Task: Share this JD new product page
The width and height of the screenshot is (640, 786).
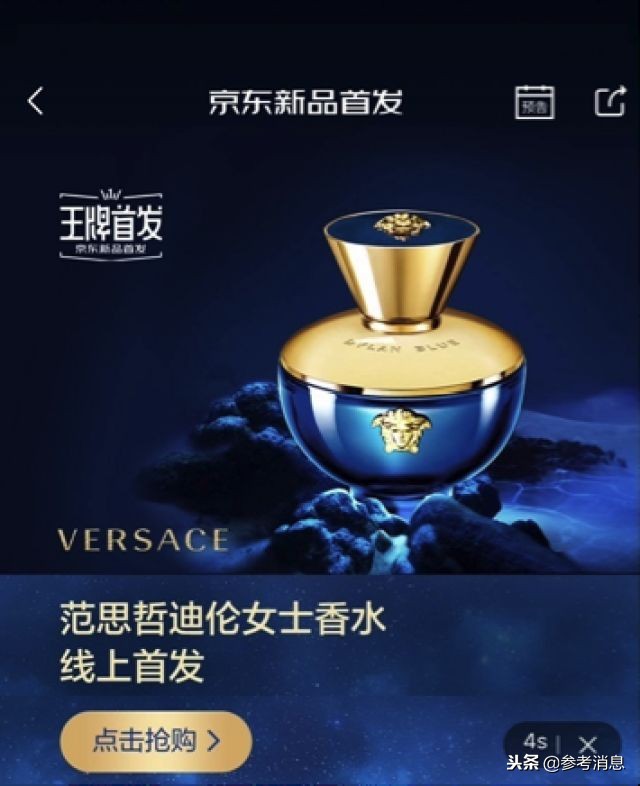Action: 609,102
